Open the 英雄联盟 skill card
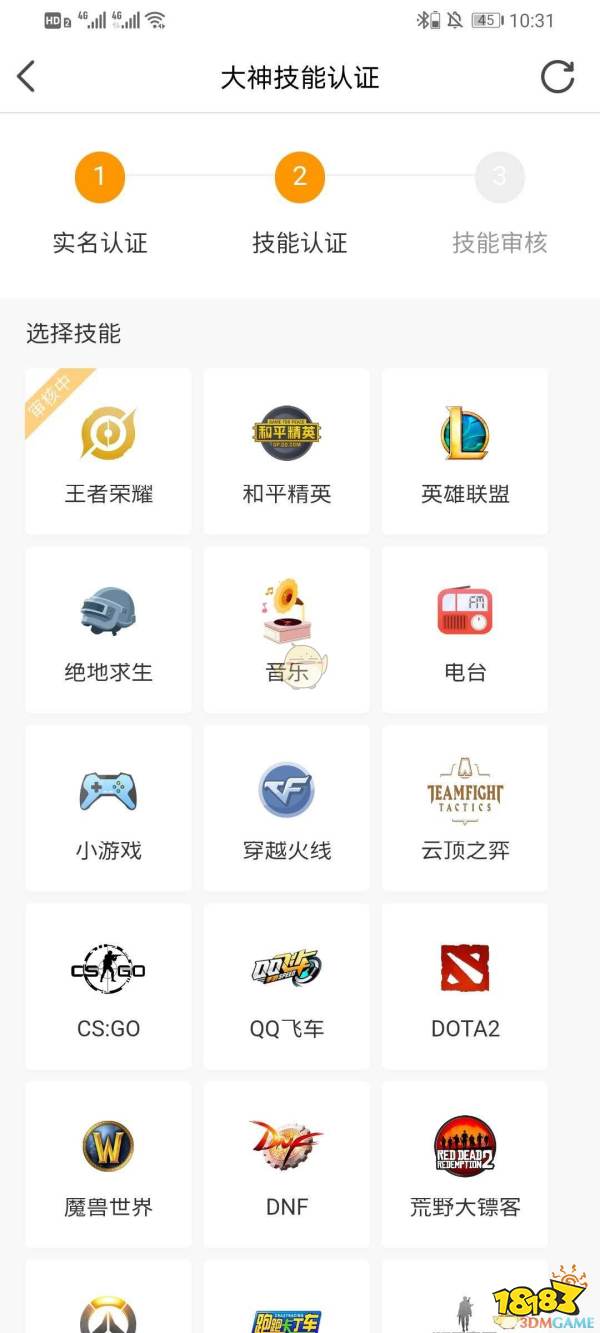The height and width of the screenshot is (1333, 600). click(465, 451)
